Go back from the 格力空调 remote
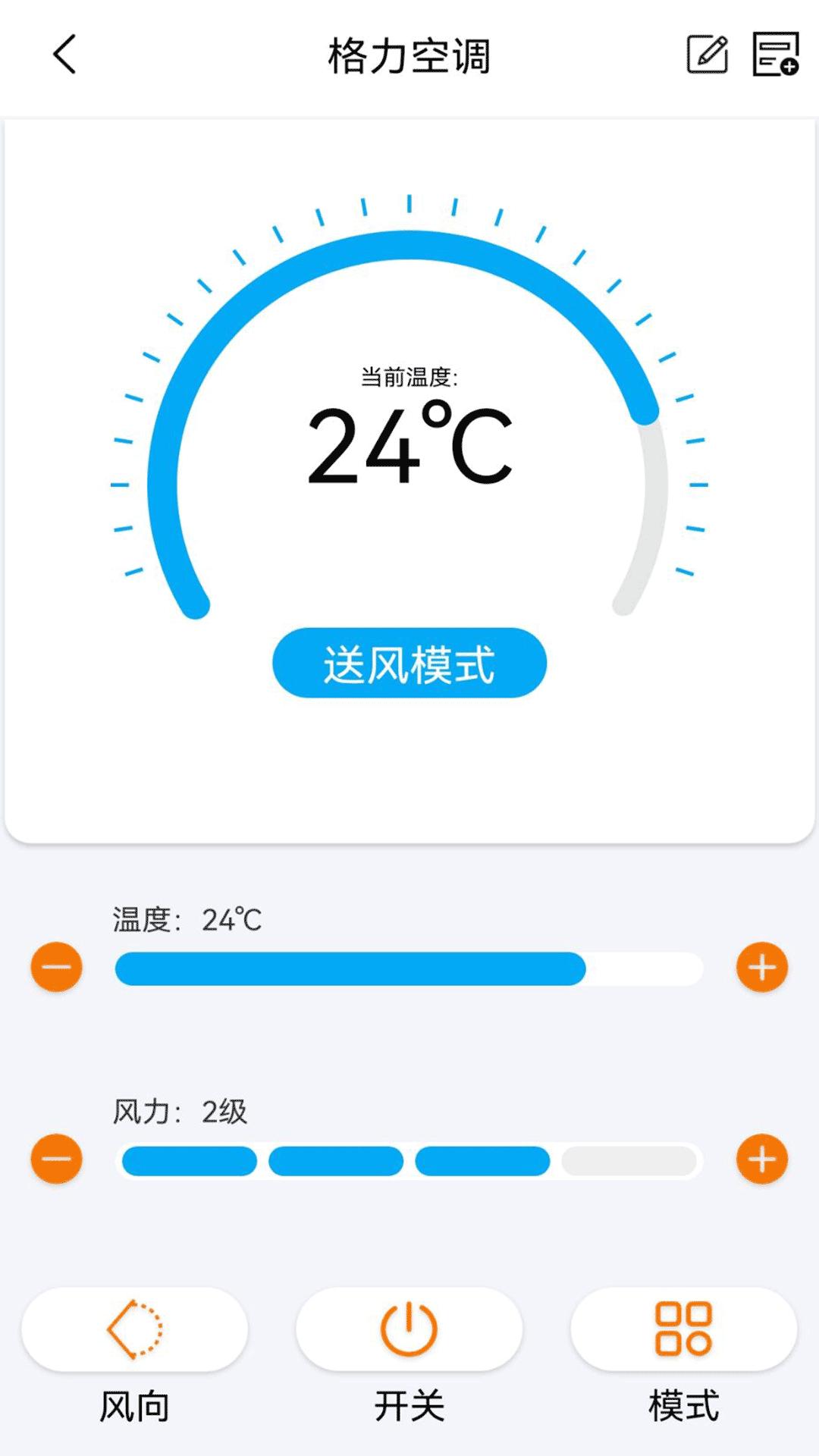Image resolution: width=819 pixels, height=1456 pixels. pos(64,55)
